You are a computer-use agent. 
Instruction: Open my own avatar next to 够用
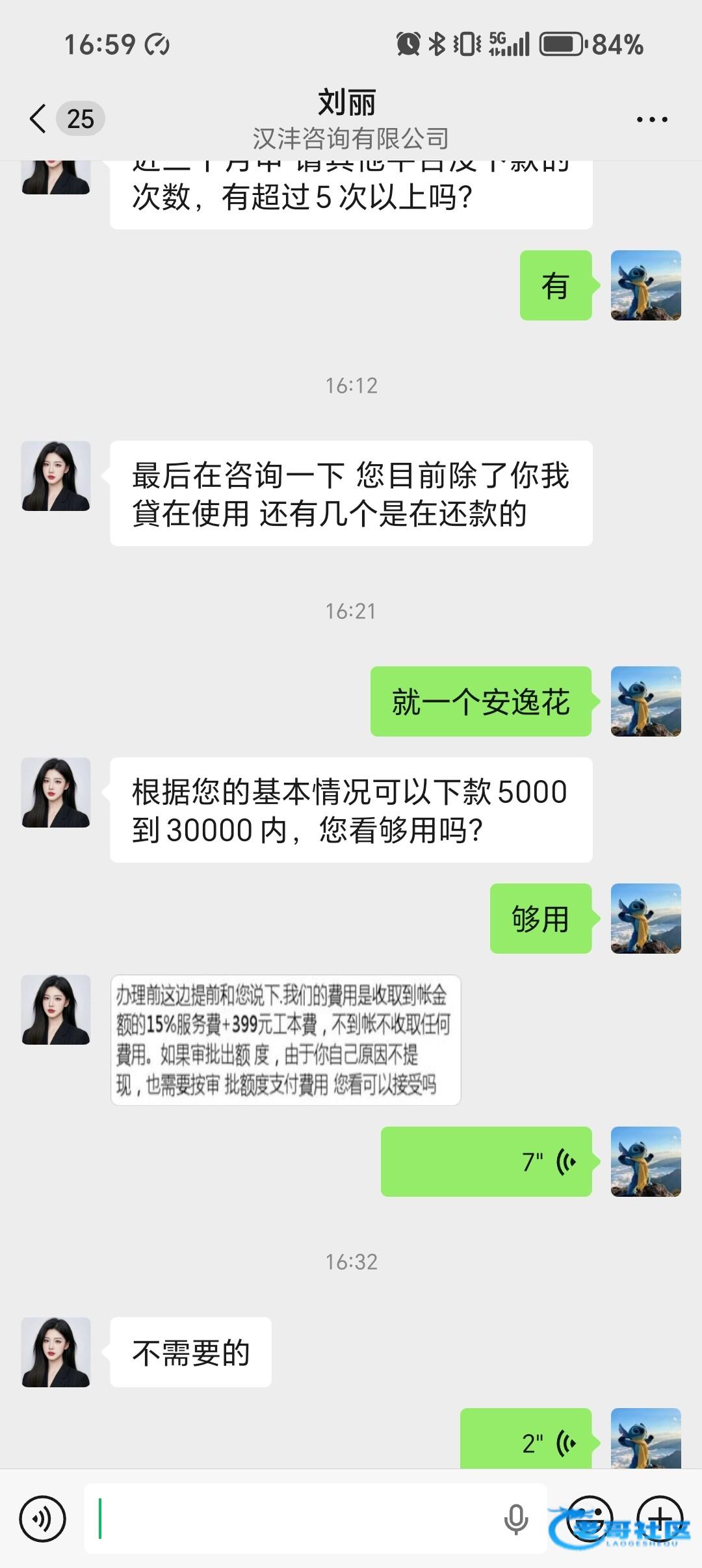pyautogui.click(x=645, y=919)
